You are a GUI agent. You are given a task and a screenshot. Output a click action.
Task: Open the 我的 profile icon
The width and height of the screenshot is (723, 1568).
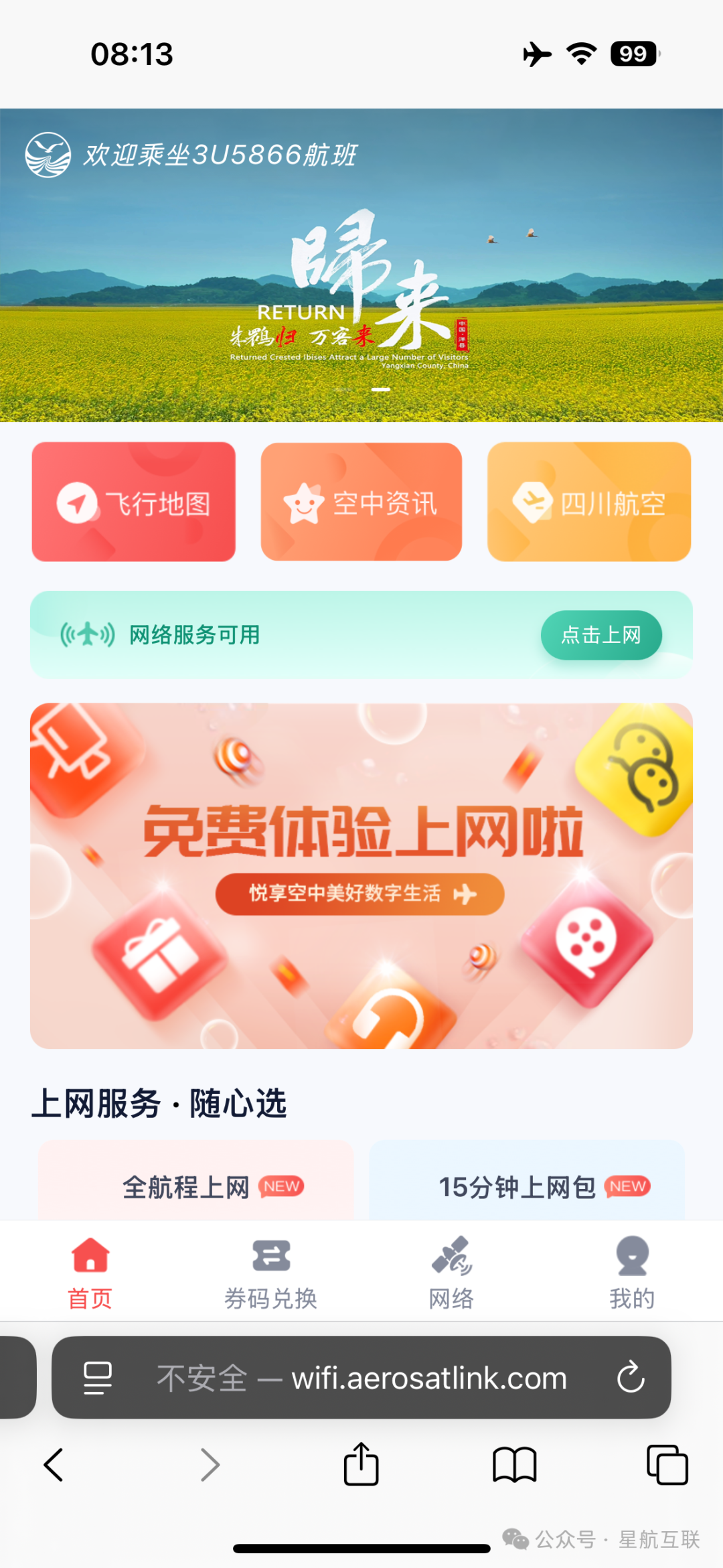point(630,1258)
